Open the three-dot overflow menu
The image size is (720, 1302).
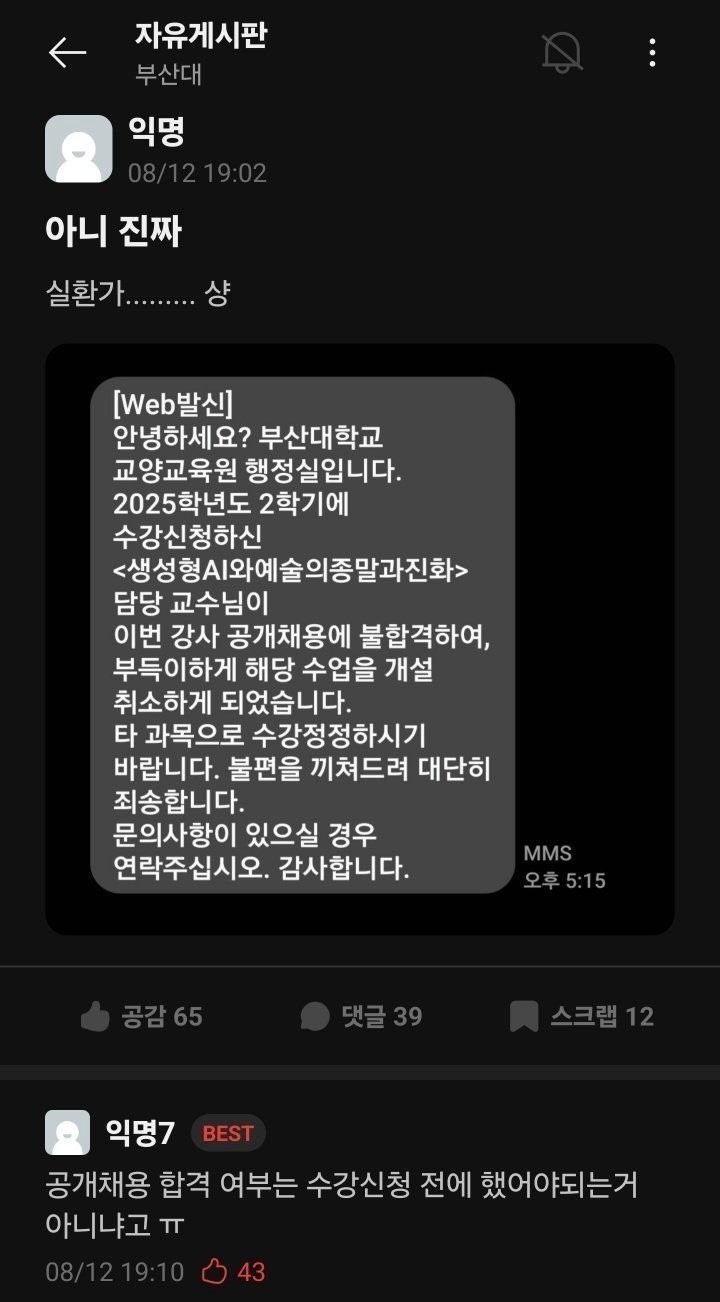pos(652,52)
